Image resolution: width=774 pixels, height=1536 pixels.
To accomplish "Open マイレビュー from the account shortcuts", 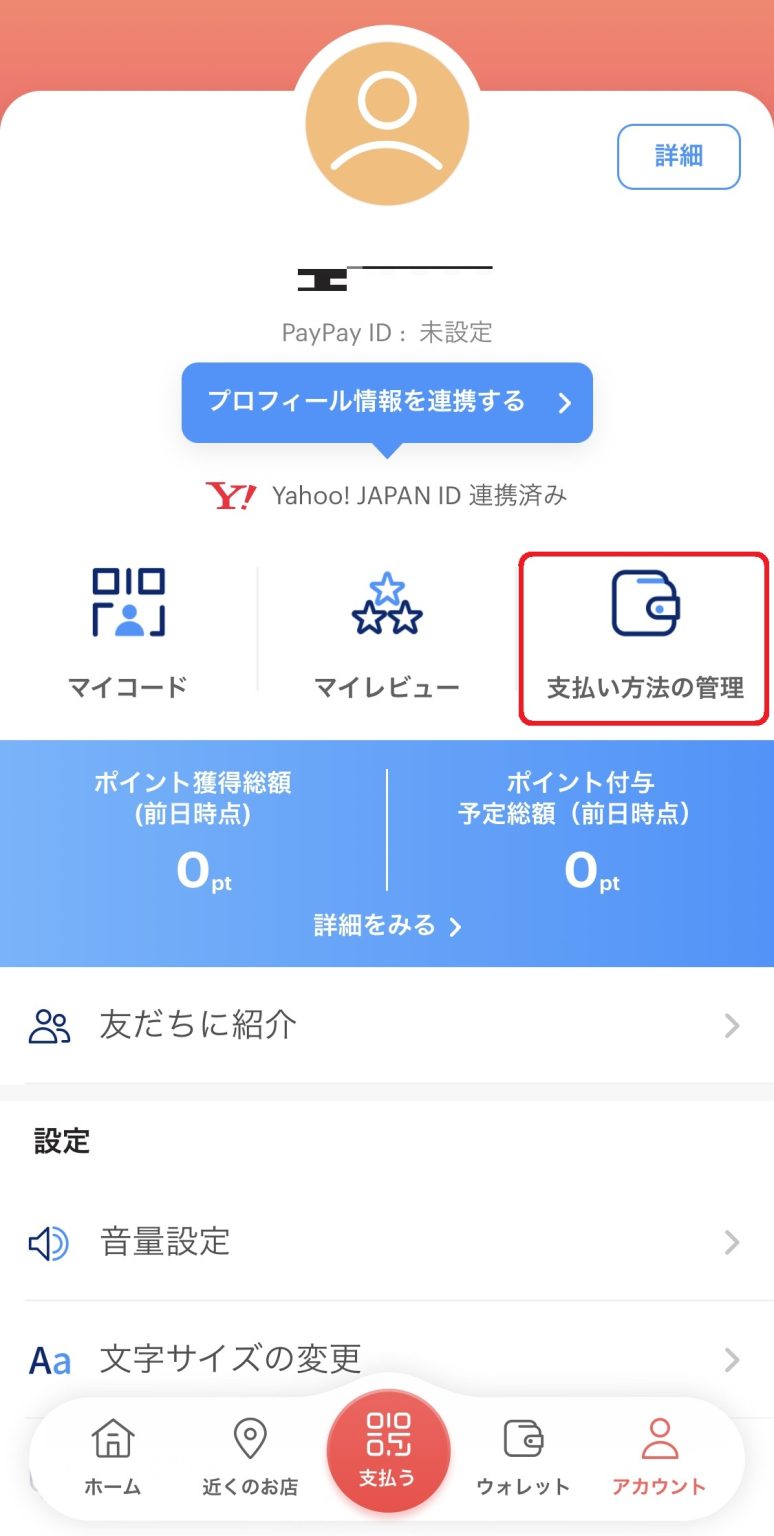I will pos(387,620).
